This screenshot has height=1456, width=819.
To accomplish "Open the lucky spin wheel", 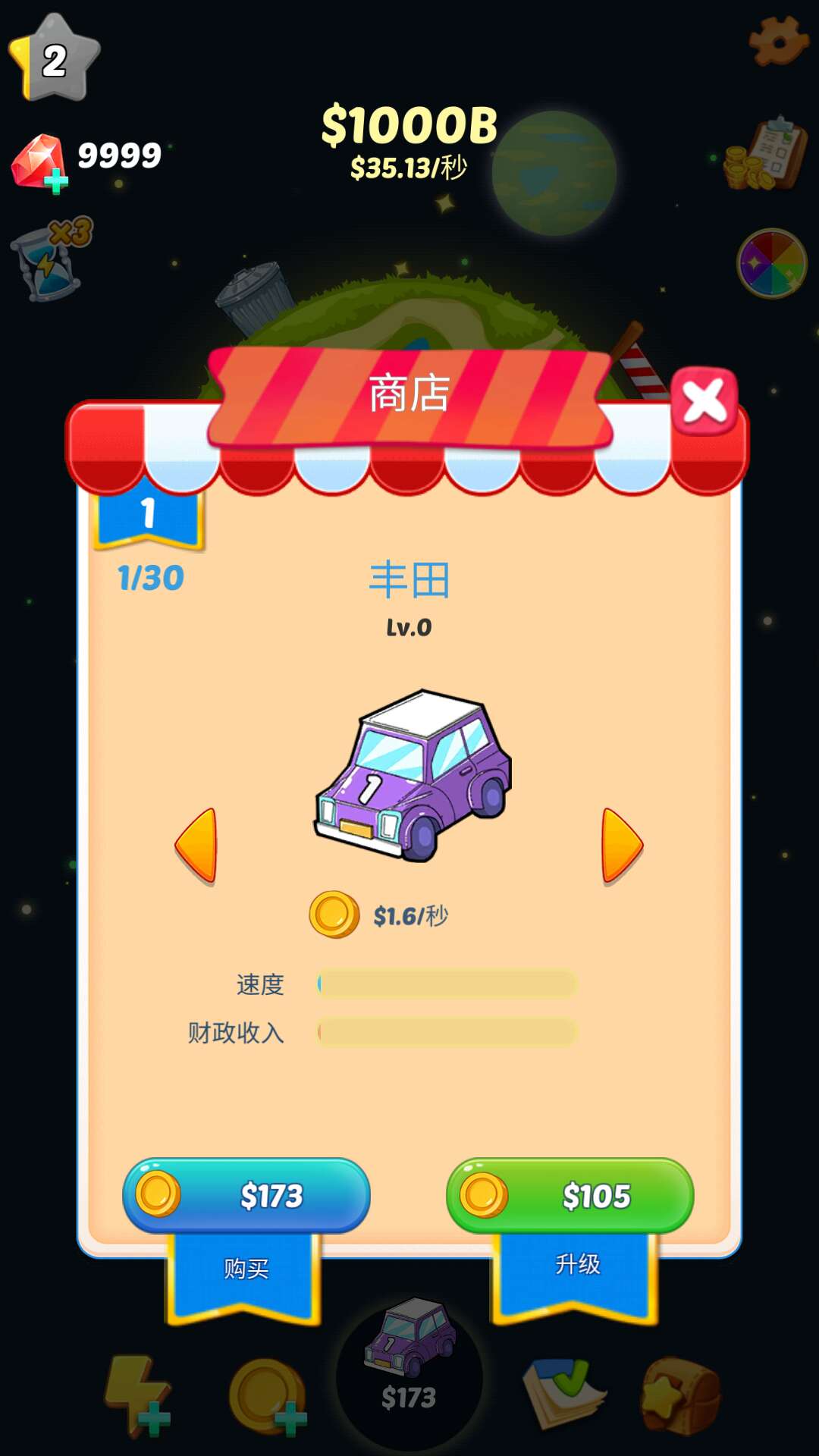I will [772, 263].
